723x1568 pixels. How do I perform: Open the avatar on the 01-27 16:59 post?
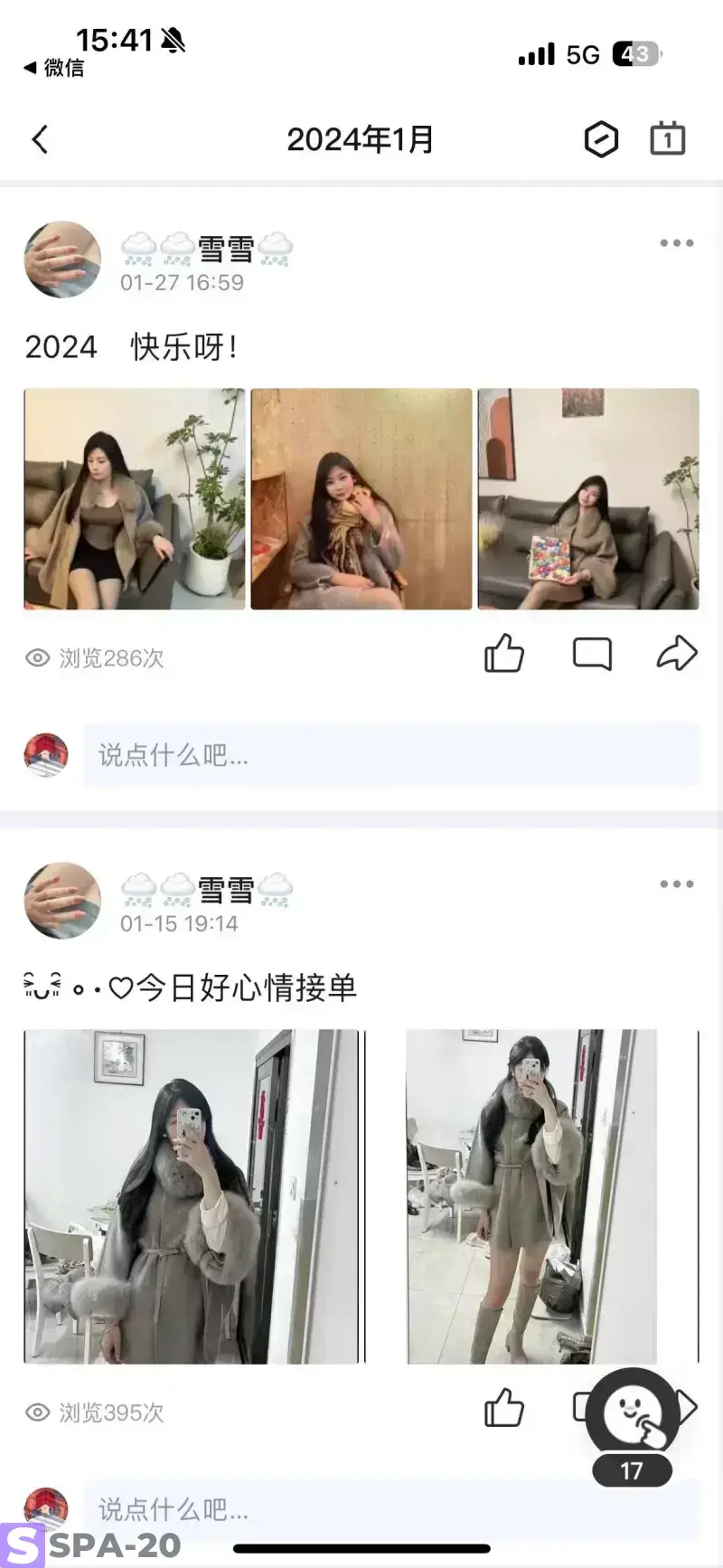pyautogui.click(x=62, y=260)
